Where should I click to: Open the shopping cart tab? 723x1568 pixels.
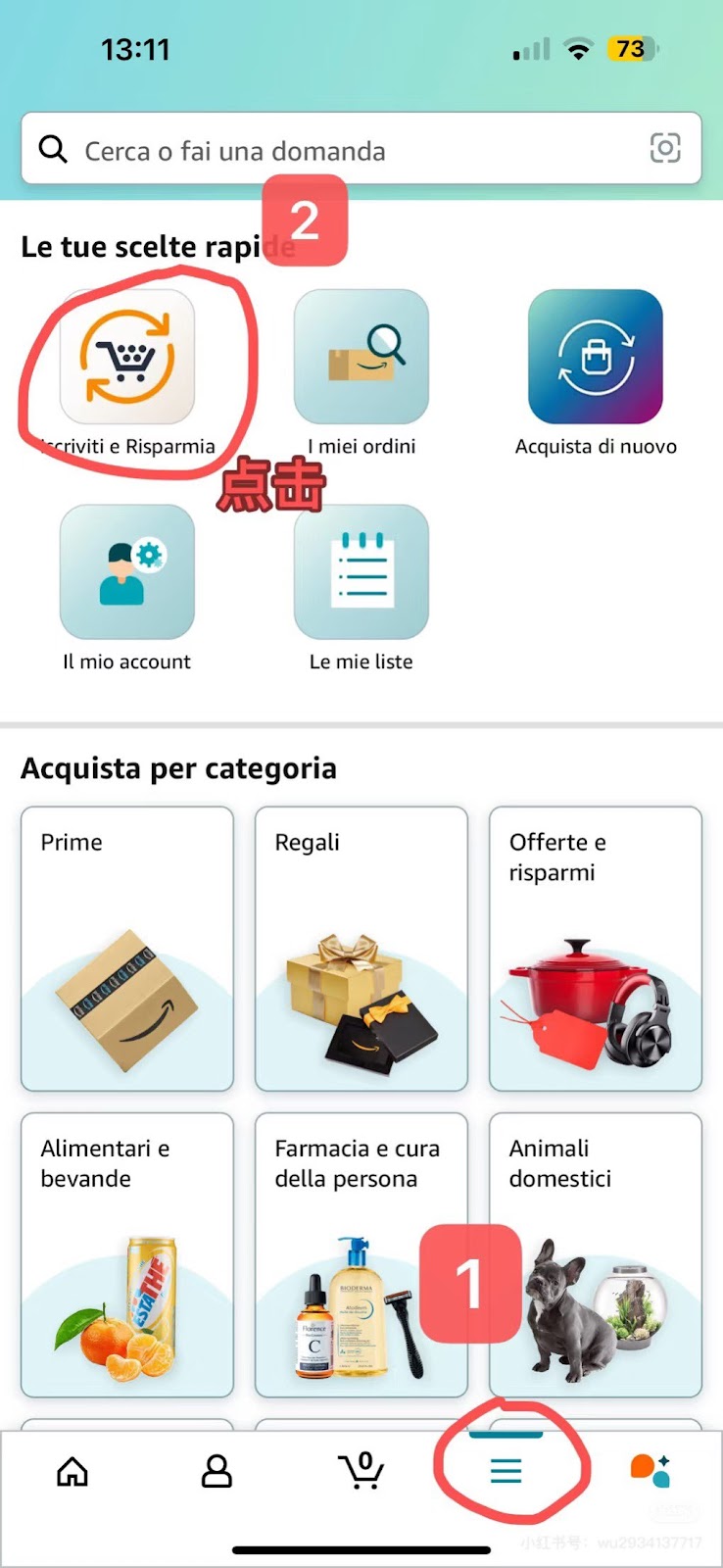(361, 1471)
